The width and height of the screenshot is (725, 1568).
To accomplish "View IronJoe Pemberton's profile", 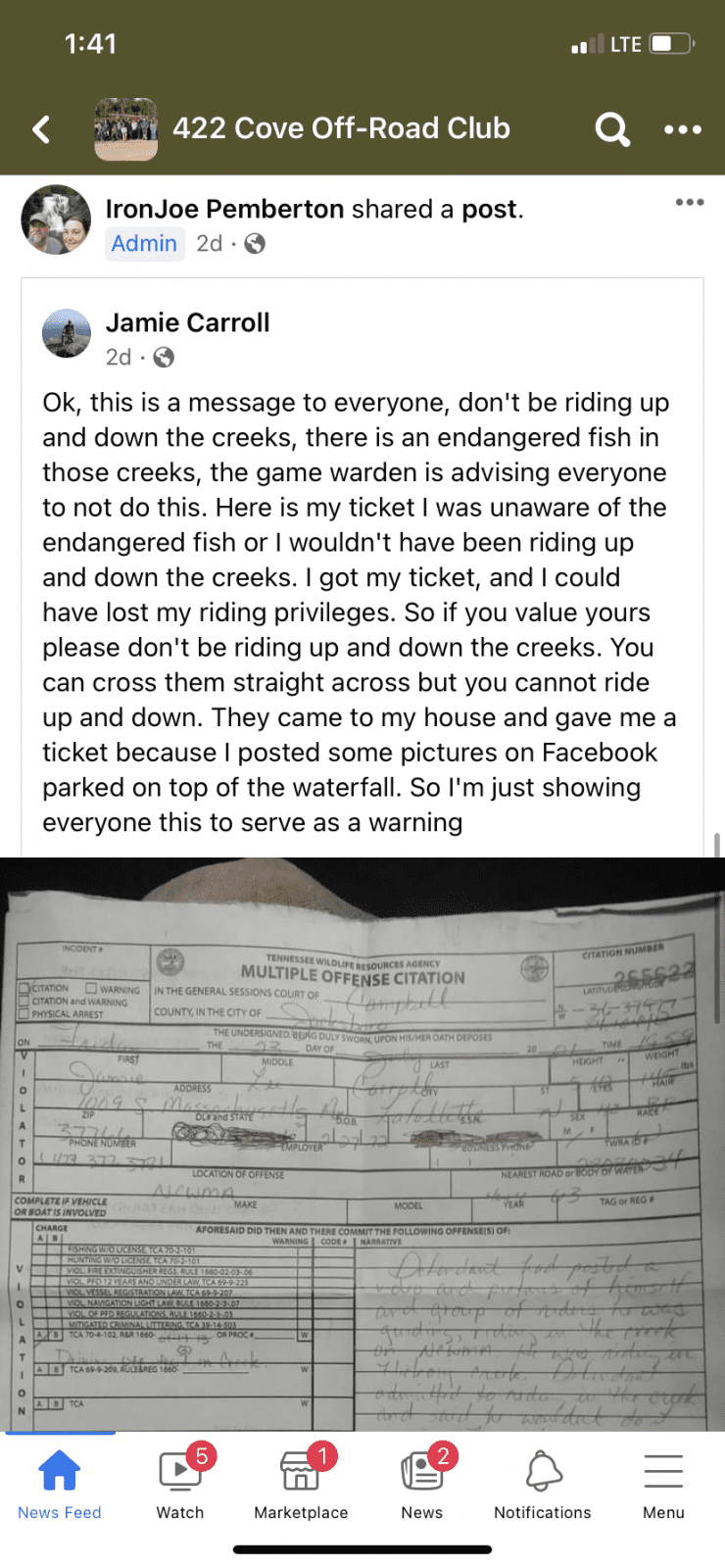I will [x=224, y=210].
